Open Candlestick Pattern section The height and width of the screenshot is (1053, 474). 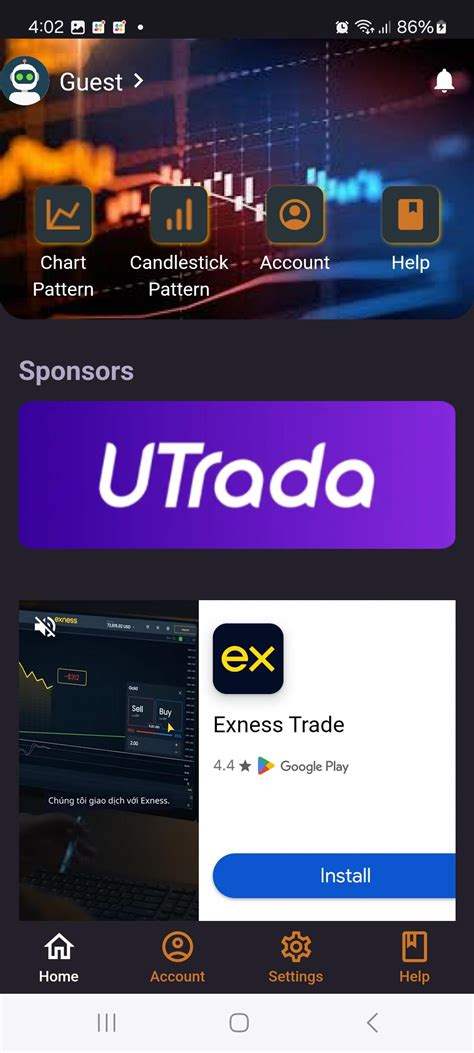click(x=179, y=242)
